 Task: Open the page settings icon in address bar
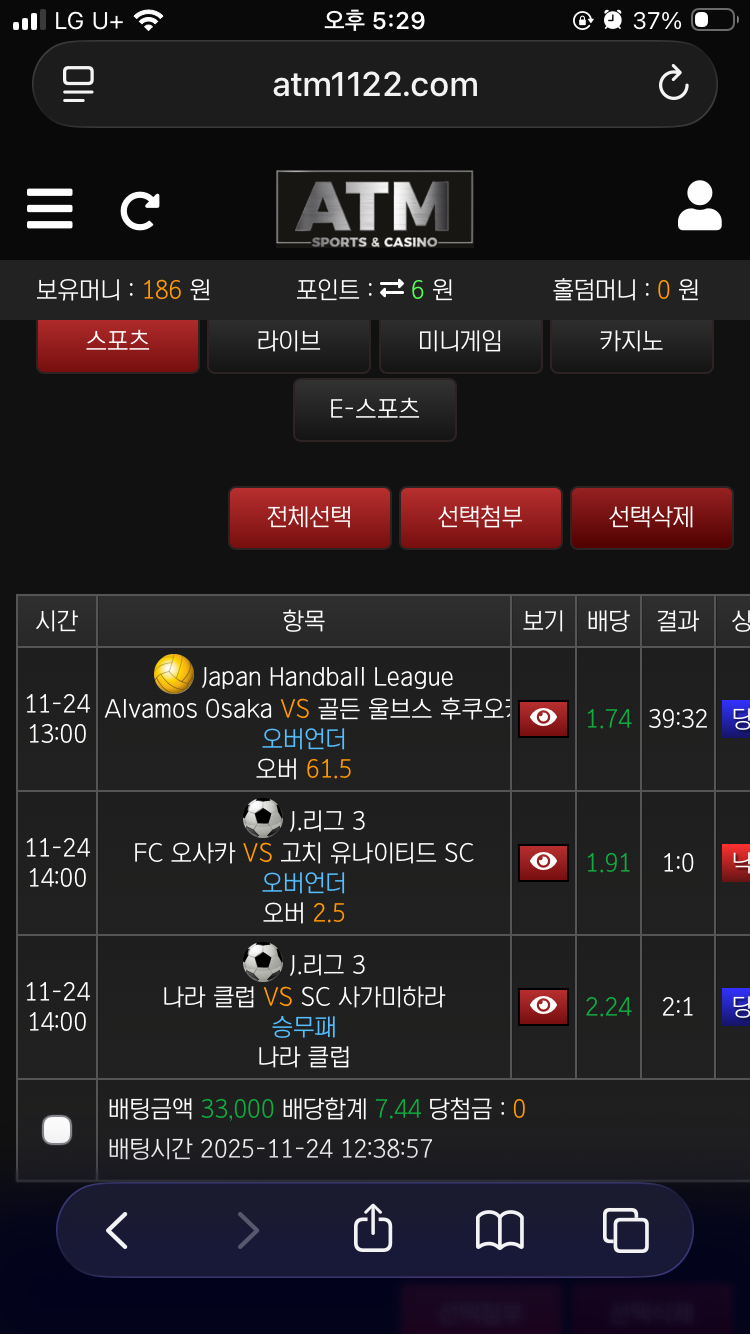78,84
